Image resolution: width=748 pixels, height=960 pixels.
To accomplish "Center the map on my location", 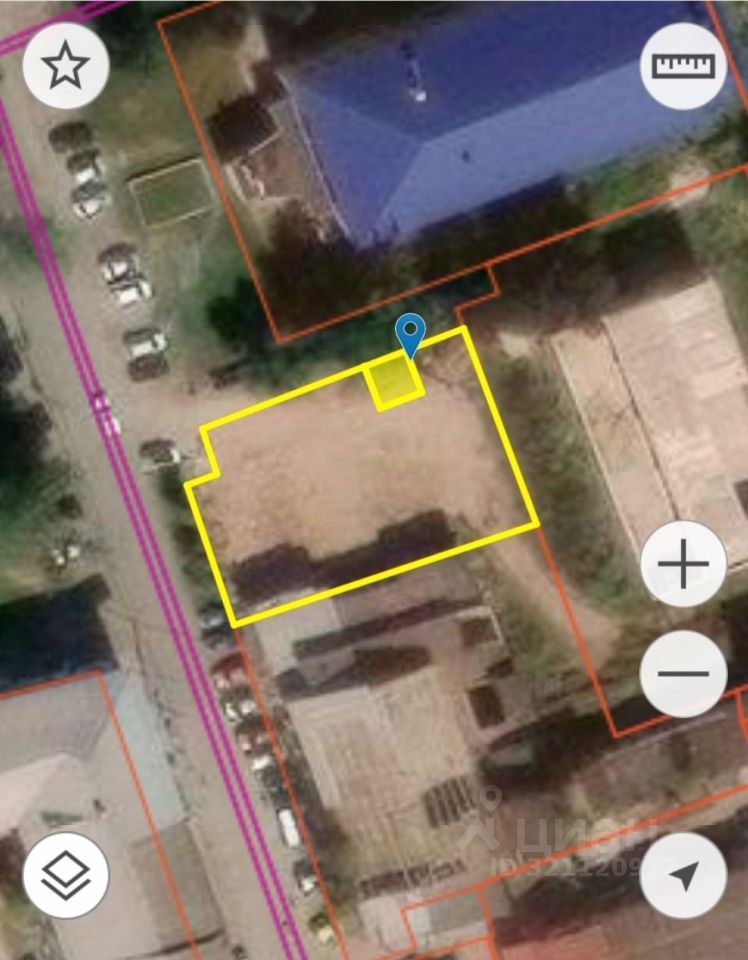I will (684, 875).
